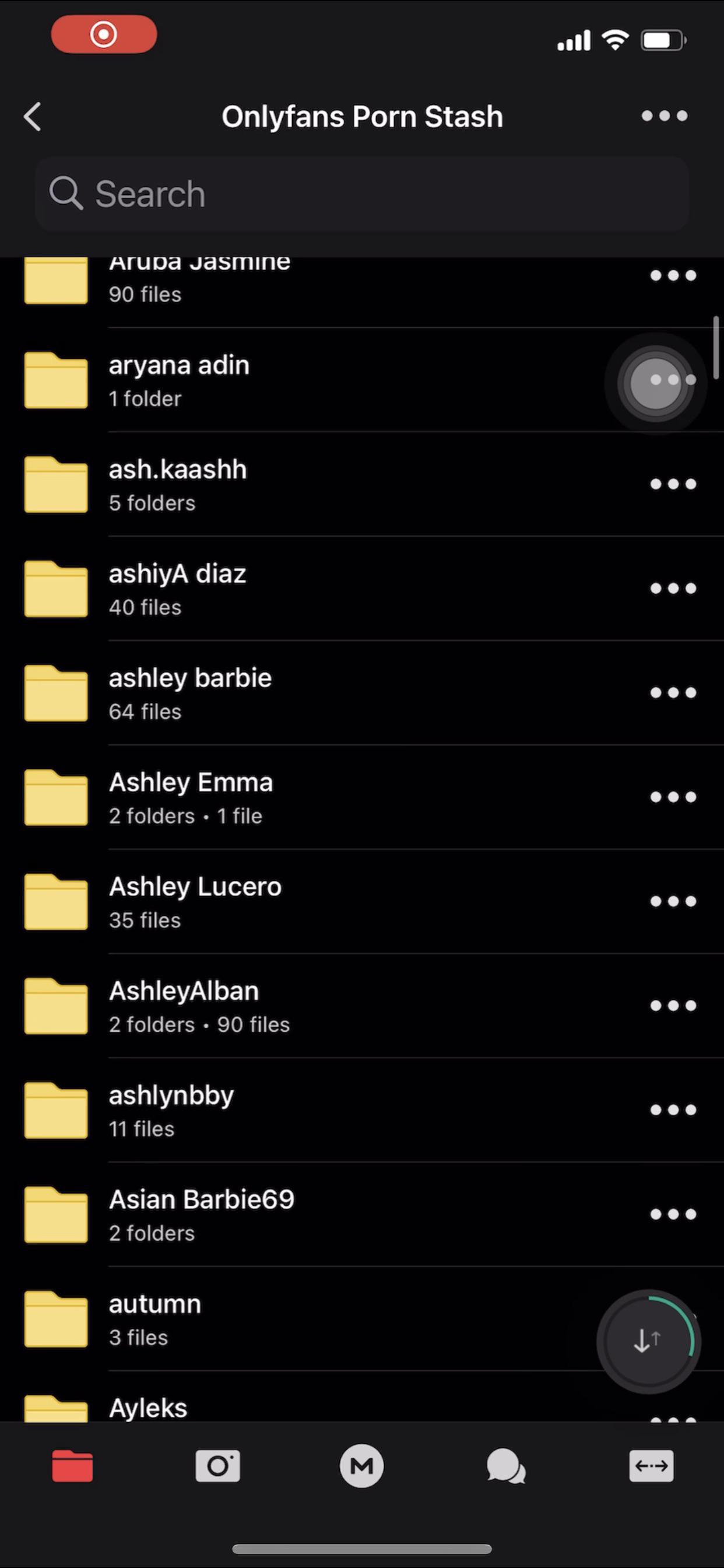Open options for AshleyAlban folder
Viewport: 724px width, 1568px height.
click(673, 1005)
